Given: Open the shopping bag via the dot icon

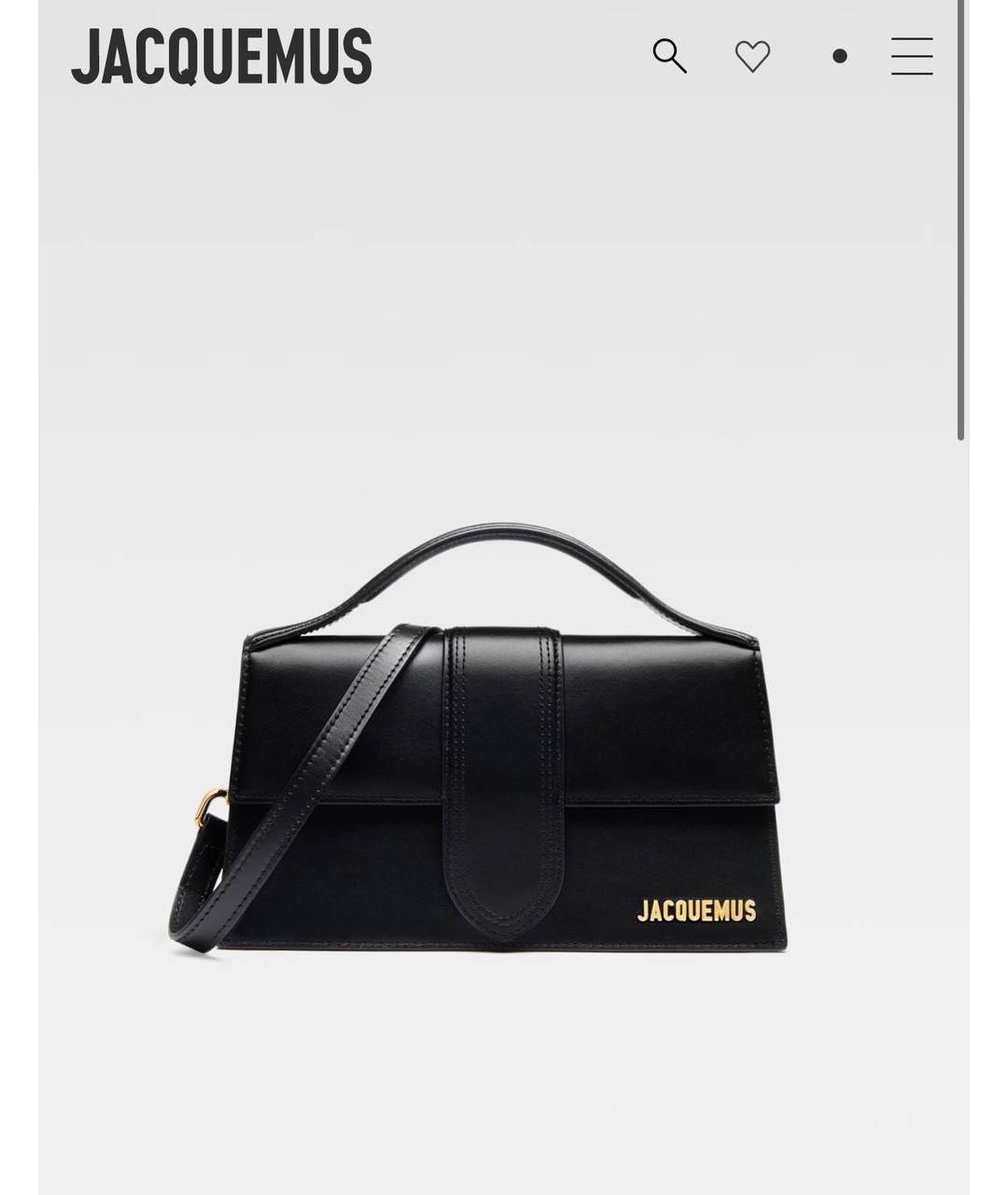Looking at the screenshot, I should 838,57.
